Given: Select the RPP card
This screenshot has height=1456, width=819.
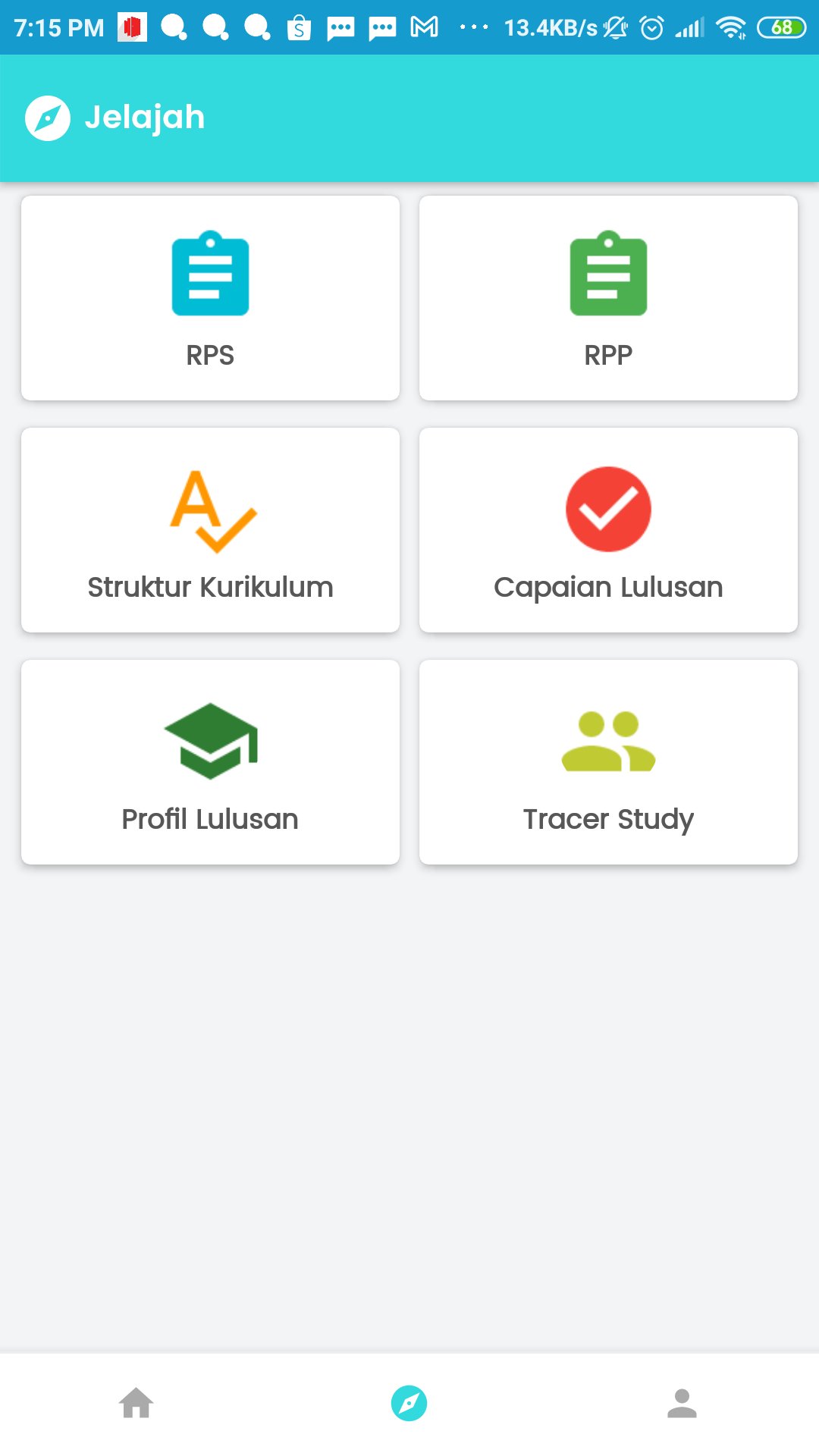Looking at the screenshot, I should [608, 298].
